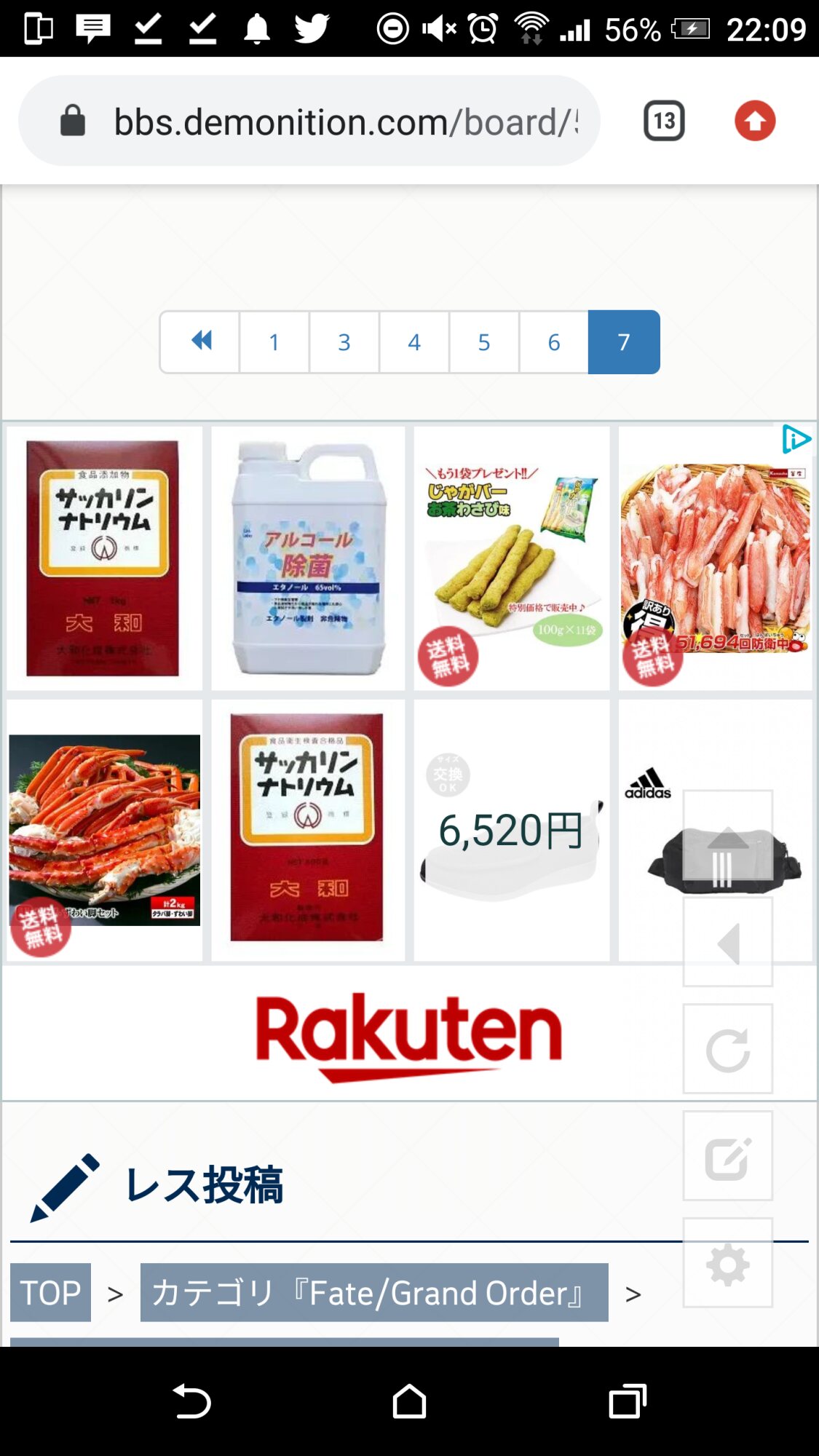Go to page 3
This screenshot has height=1456, width=819.
click(x=344, y=341)
